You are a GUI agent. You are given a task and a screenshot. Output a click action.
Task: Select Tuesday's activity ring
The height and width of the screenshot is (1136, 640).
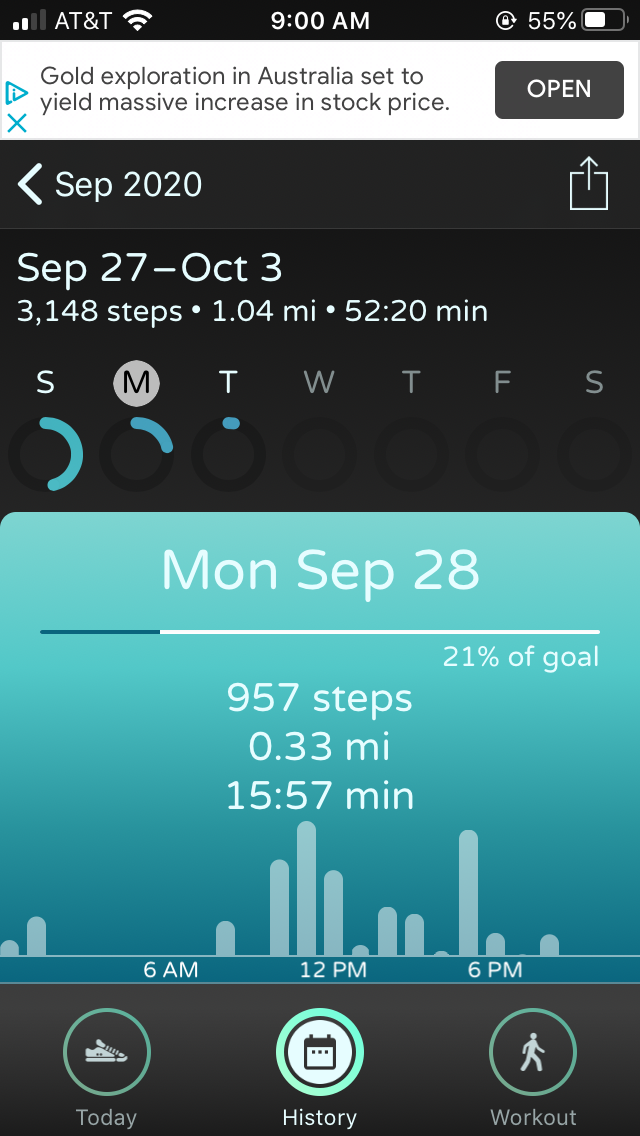click(228, 454)
